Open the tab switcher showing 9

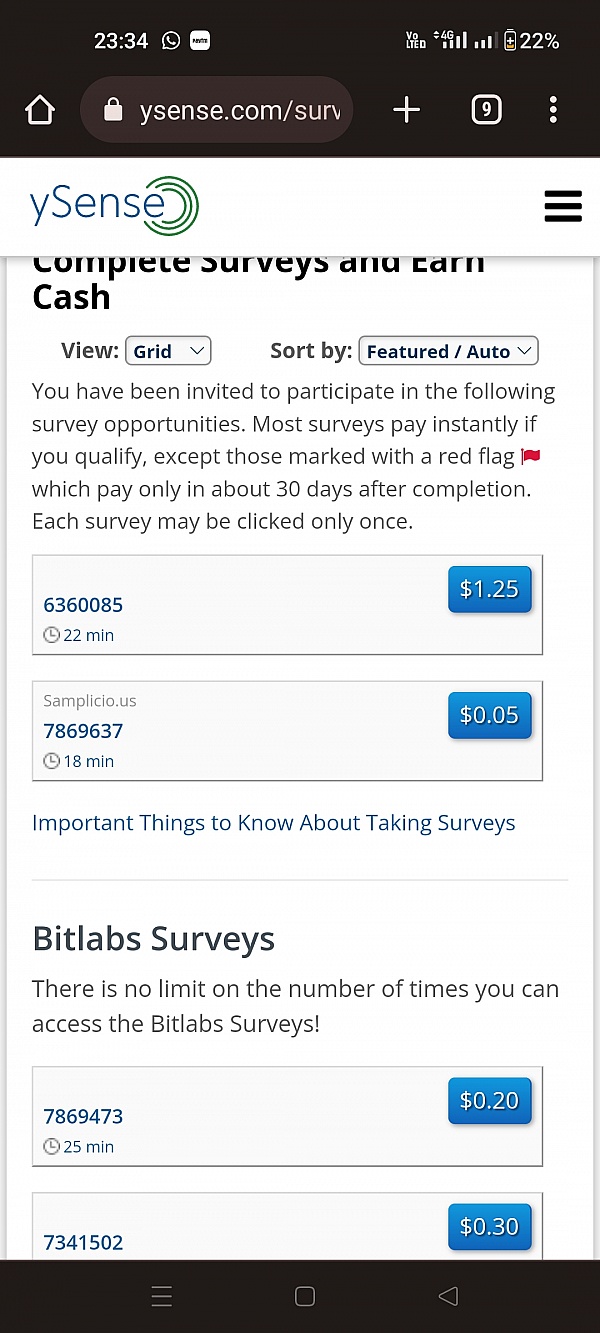click(486, 110)
